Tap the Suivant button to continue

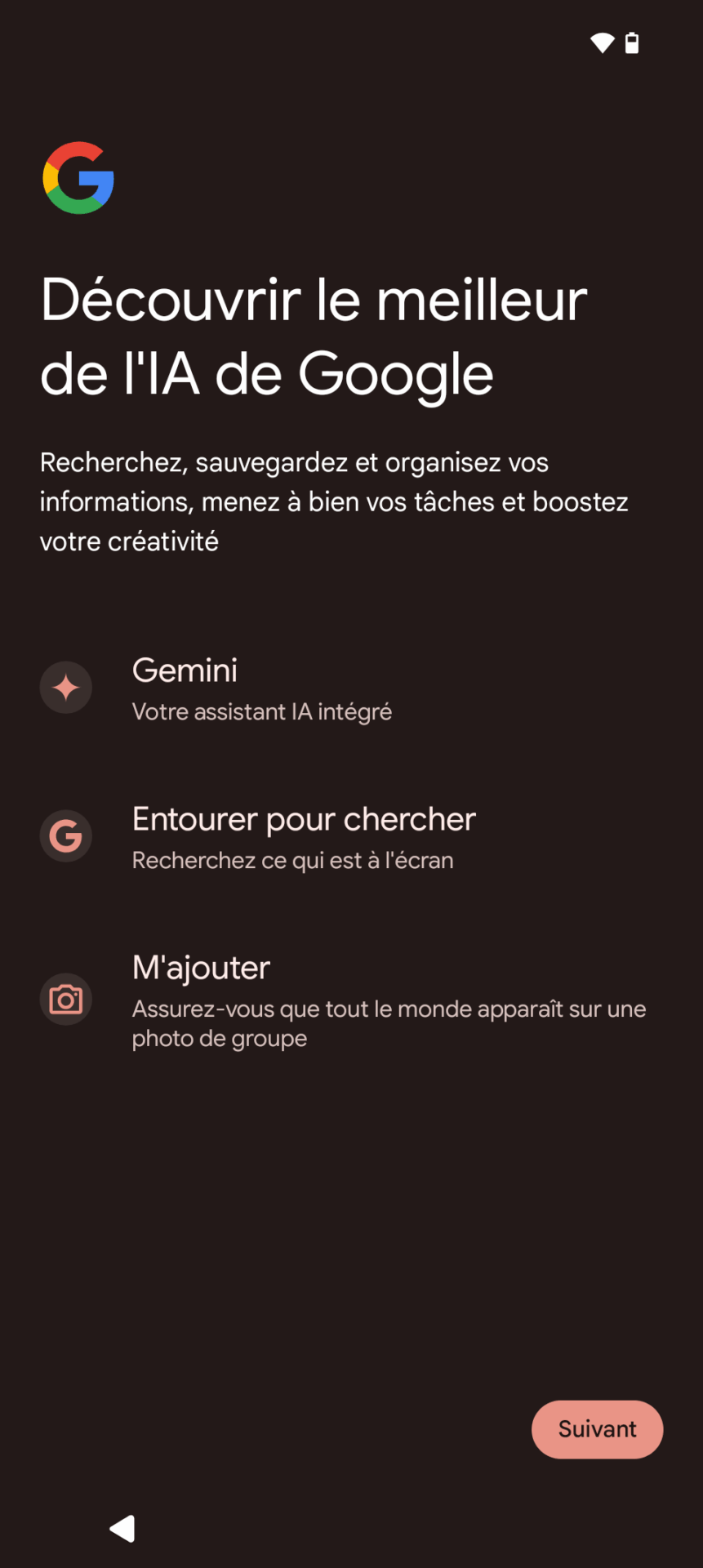(x=597, y=1429)
